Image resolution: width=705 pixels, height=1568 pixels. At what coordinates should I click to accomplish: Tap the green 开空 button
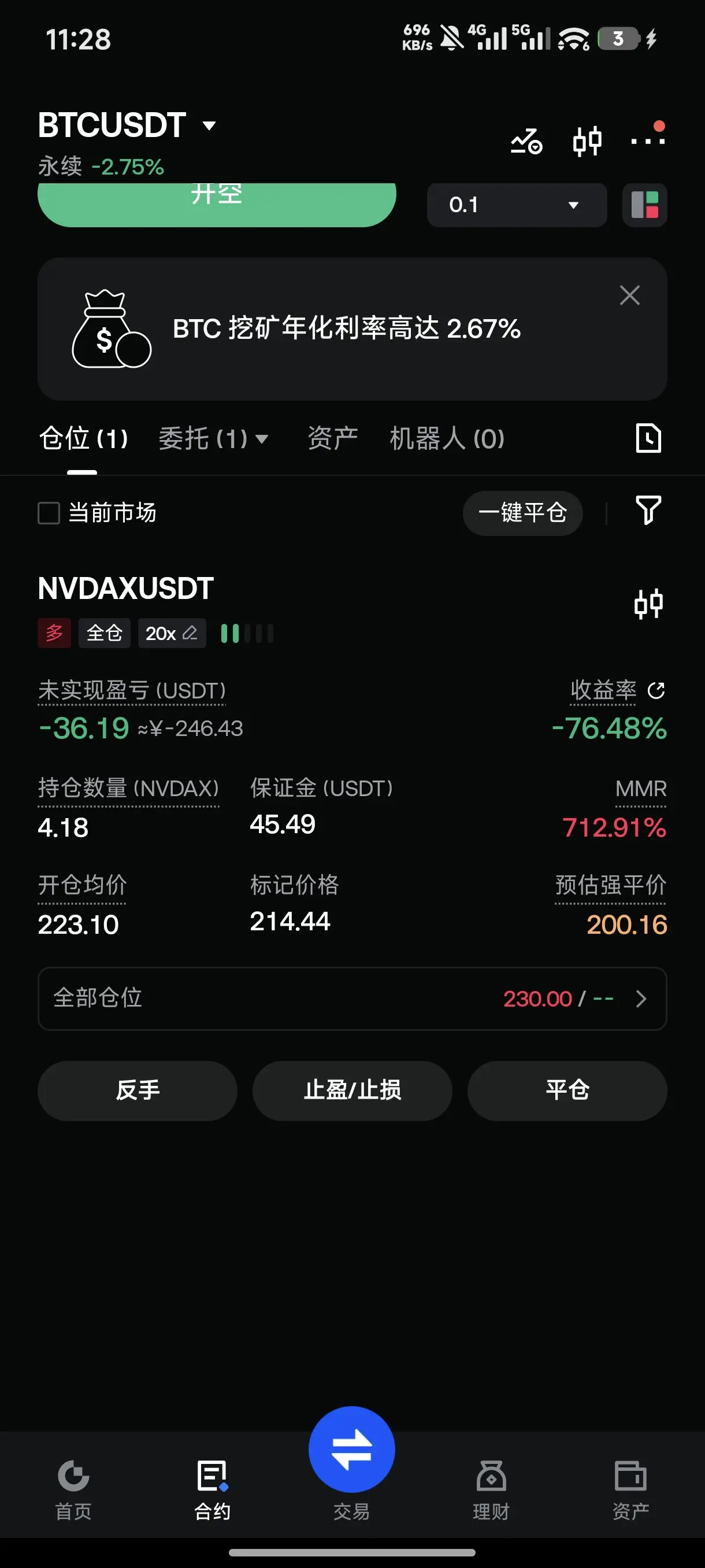(x=217, y=204)
